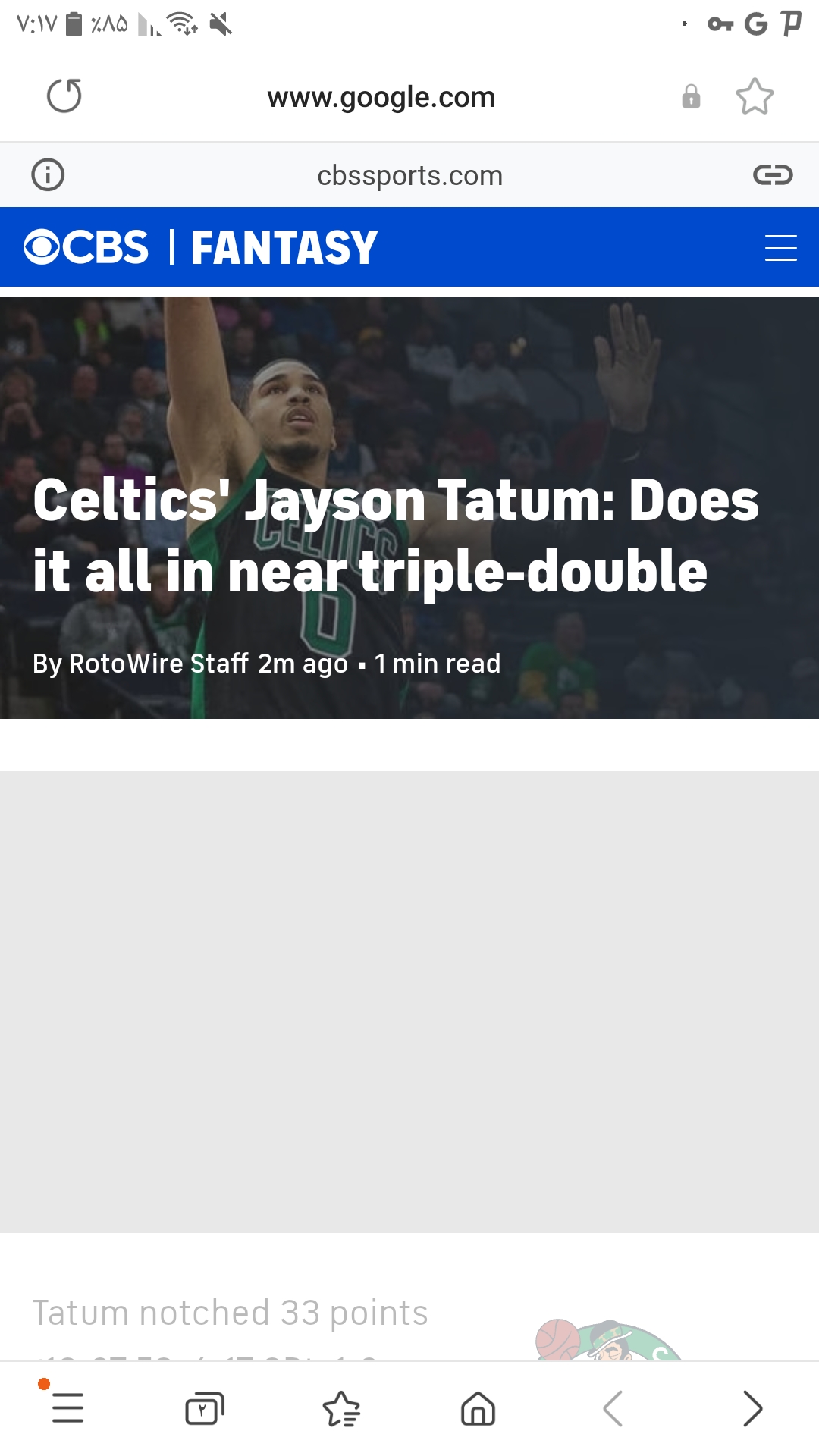Copy the cbssports.com link using the chain icon
Image resolution: width=819 pixels, height=1456 pixels.
tap(773, 175)
